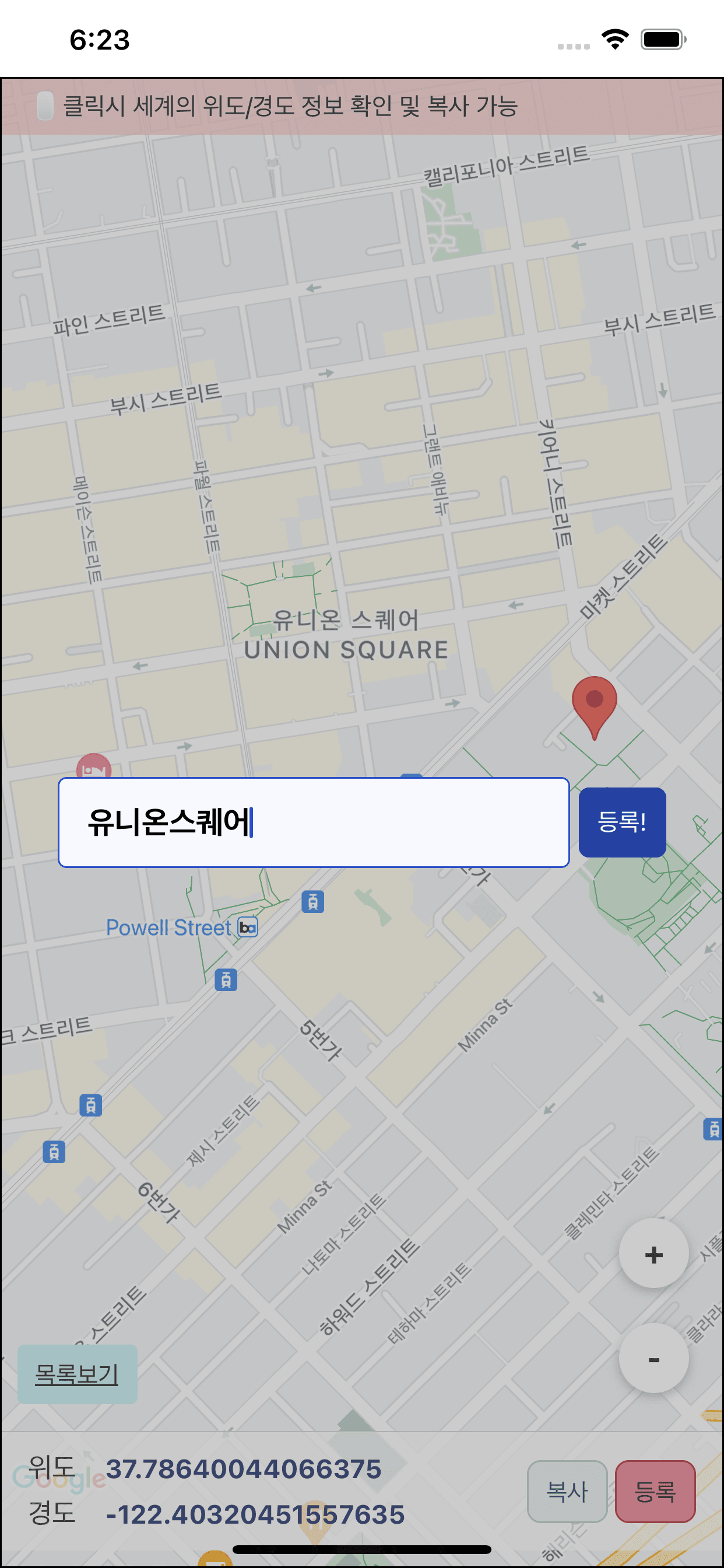Image resolution: width=724 pixels, height=1568 pixels.
Task: Tap the red 등록 button near the coordinates
Action: click(x=655, y=1492)
